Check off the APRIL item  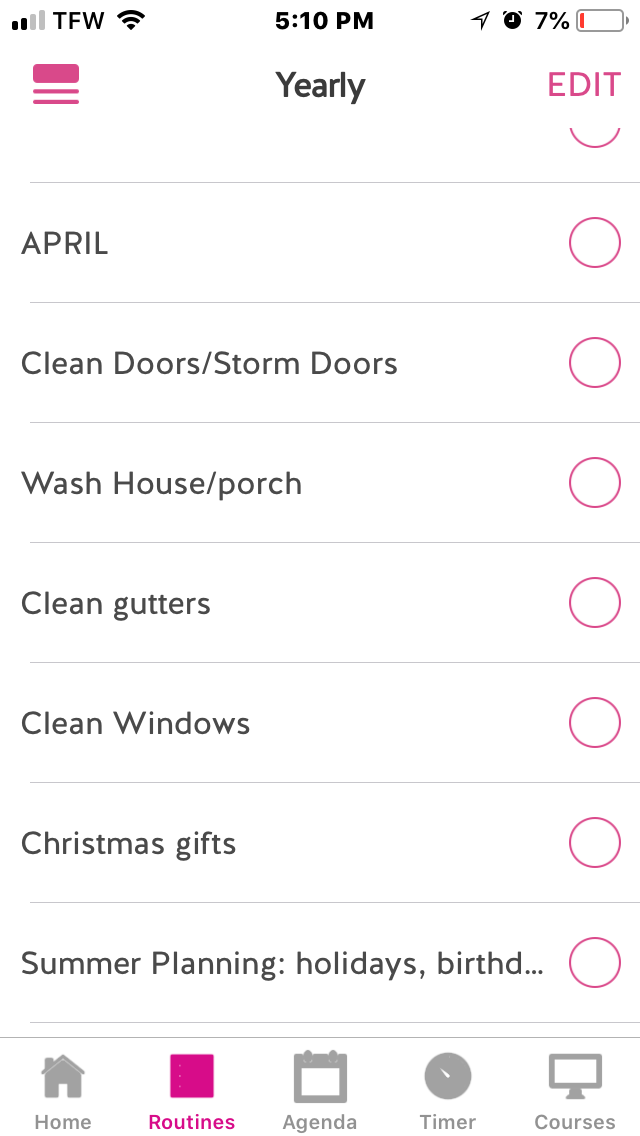tap(595, 243)
